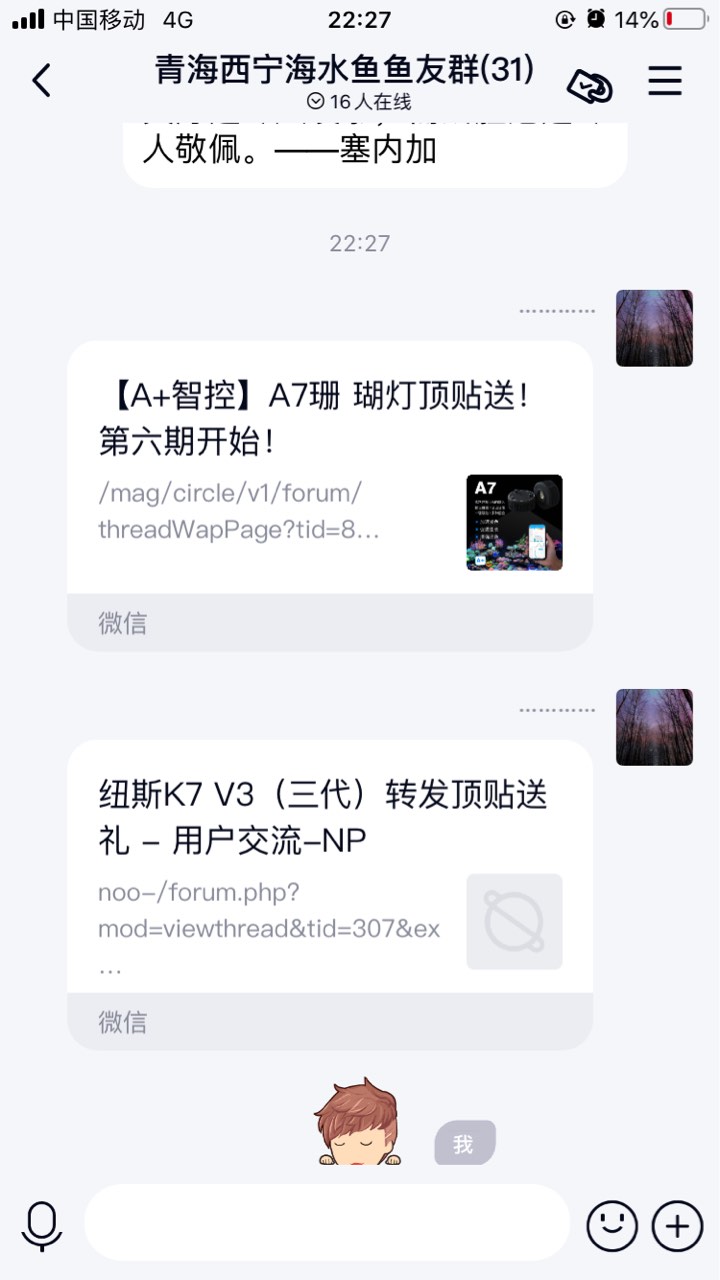
Task: Open the emoji picker
Action: 612,1225
